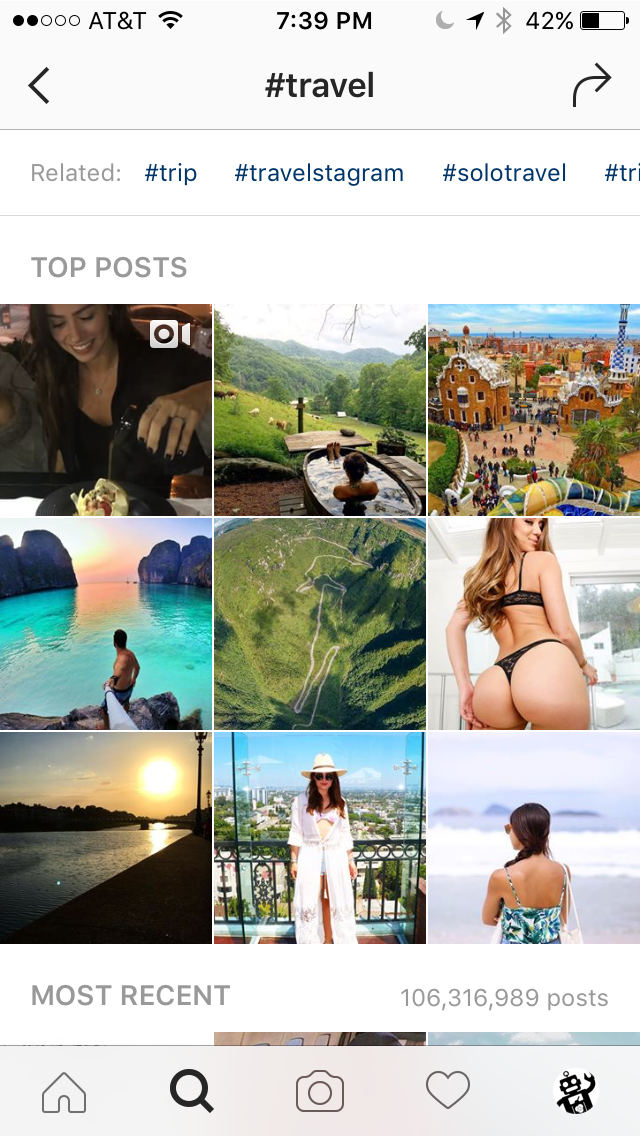The image size is (640, 1136).
Task: Open the Camera tab
Action: [320, 1091]
